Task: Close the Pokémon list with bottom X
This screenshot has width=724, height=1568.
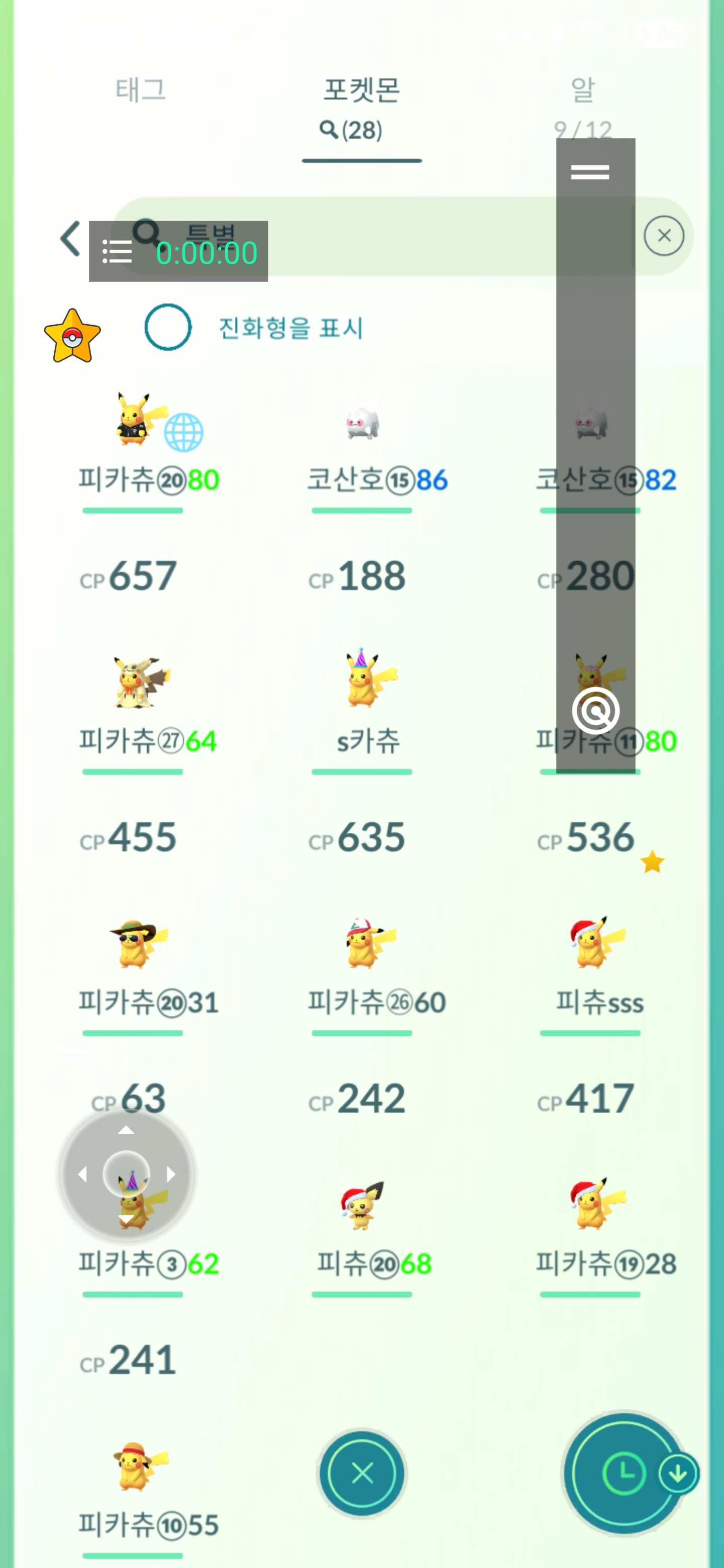Action: (x=363, y=1473)
